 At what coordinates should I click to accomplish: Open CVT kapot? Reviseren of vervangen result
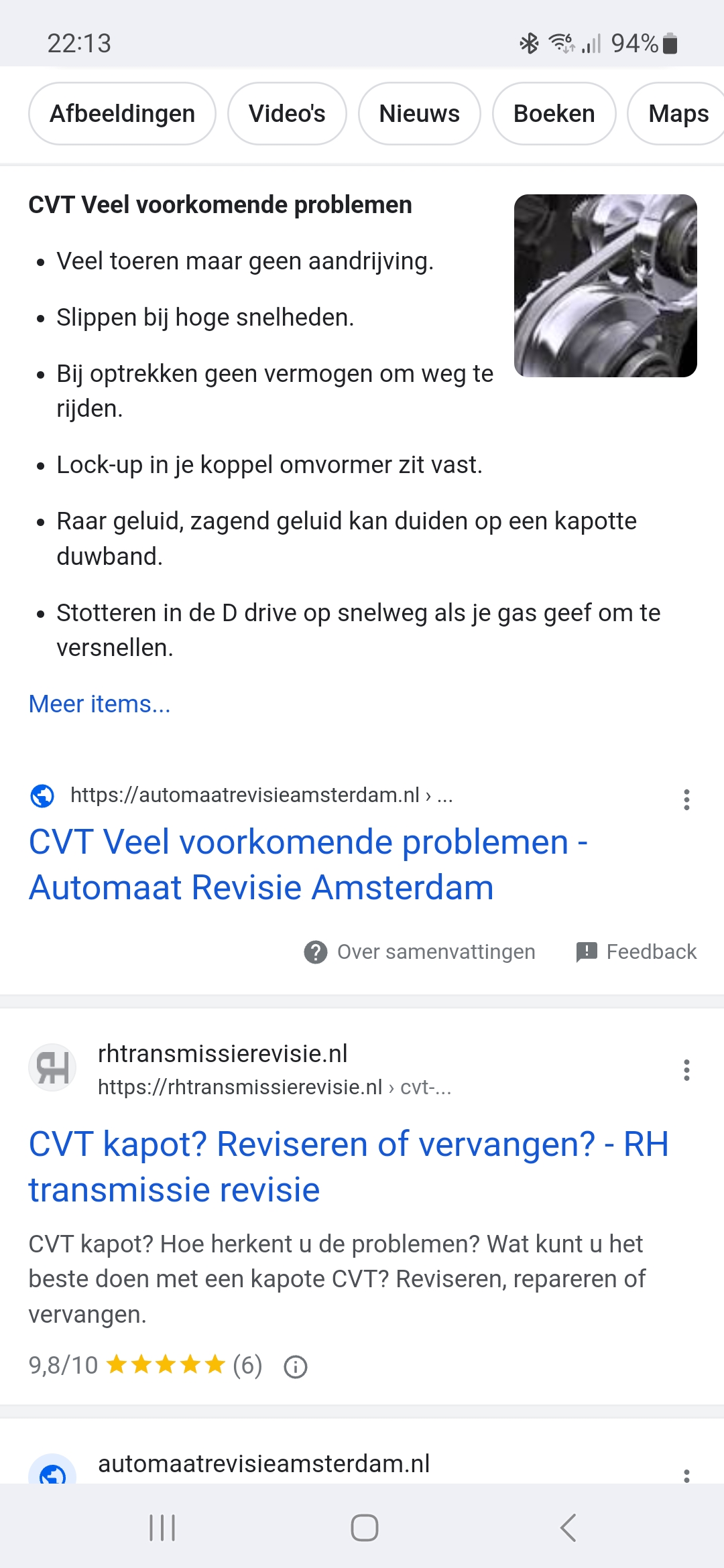[x=349, y=1167]
